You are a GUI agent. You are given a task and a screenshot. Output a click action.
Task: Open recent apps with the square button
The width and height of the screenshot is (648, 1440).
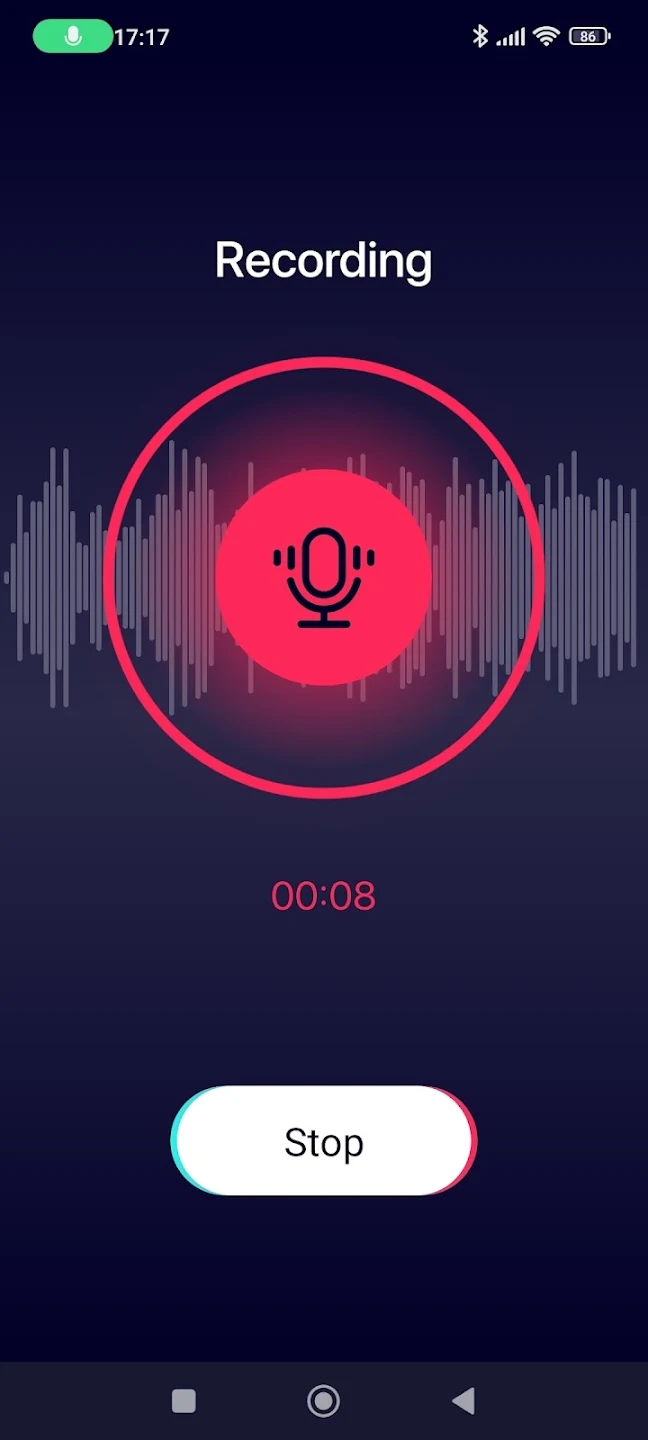point(184,1401)
